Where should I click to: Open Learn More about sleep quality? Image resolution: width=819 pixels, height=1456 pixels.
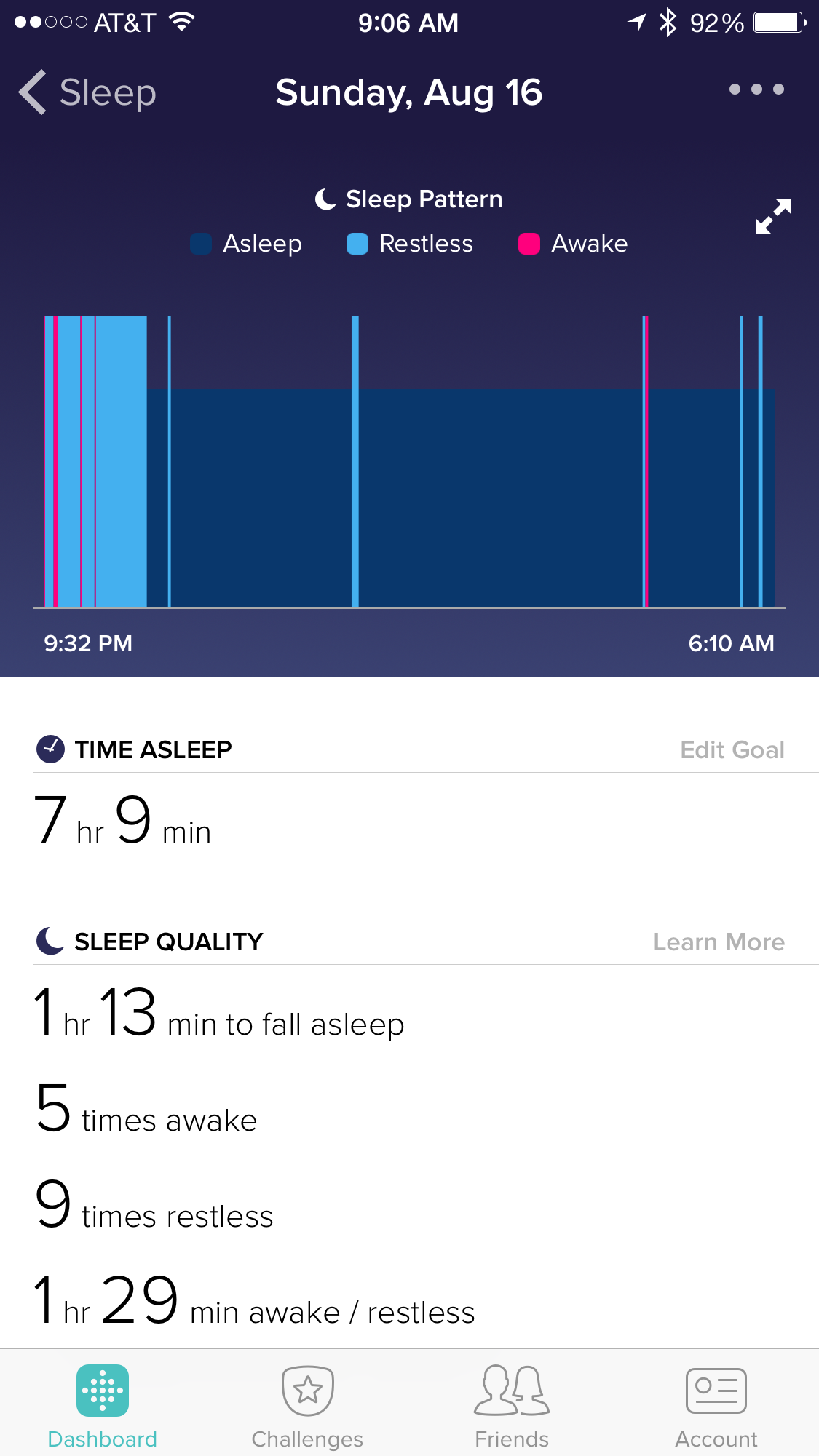coord(719,942)
